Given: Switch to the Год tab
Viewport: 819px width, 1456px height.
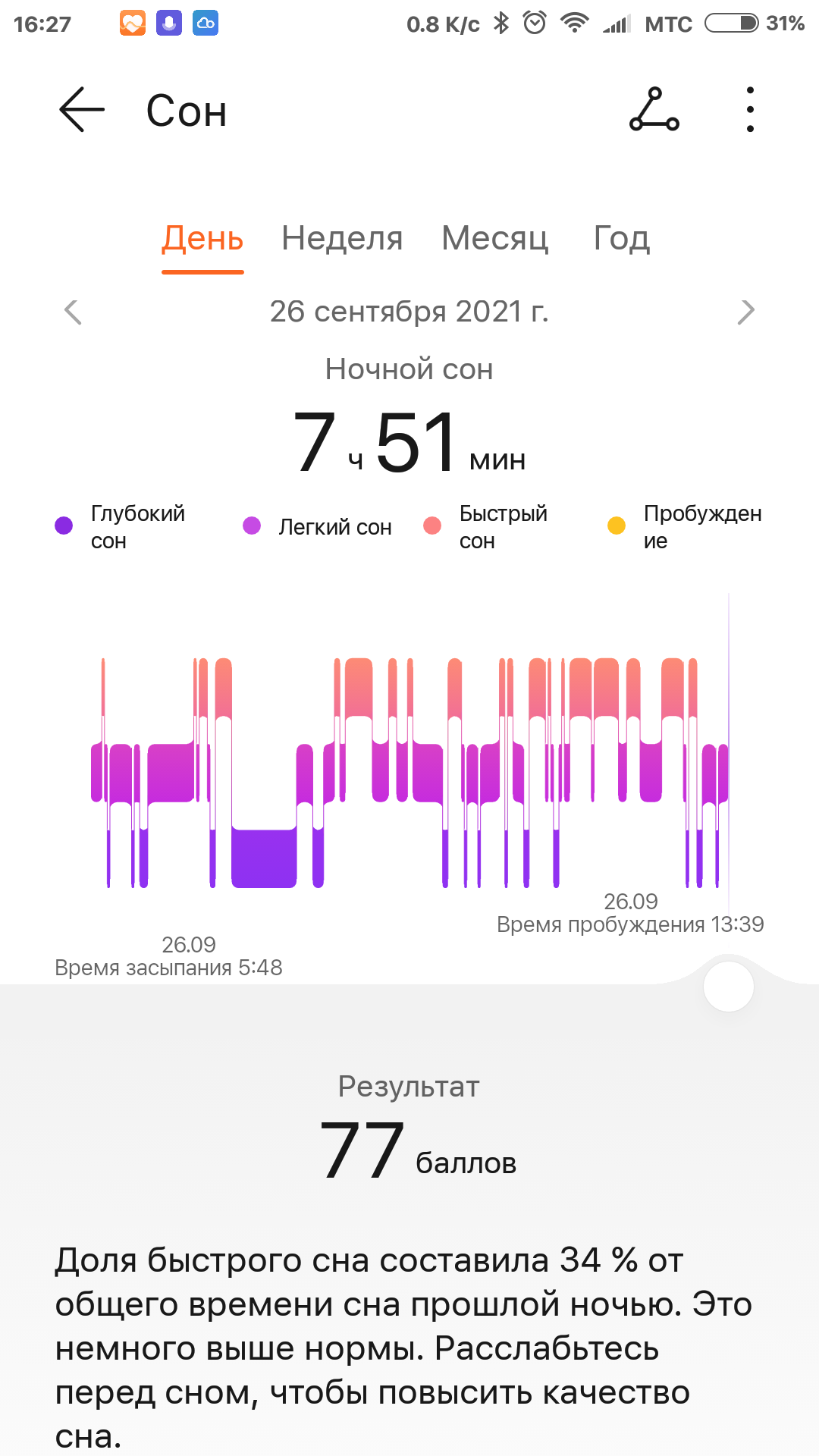Looking at the screenshot, I should tap(621, 239).
